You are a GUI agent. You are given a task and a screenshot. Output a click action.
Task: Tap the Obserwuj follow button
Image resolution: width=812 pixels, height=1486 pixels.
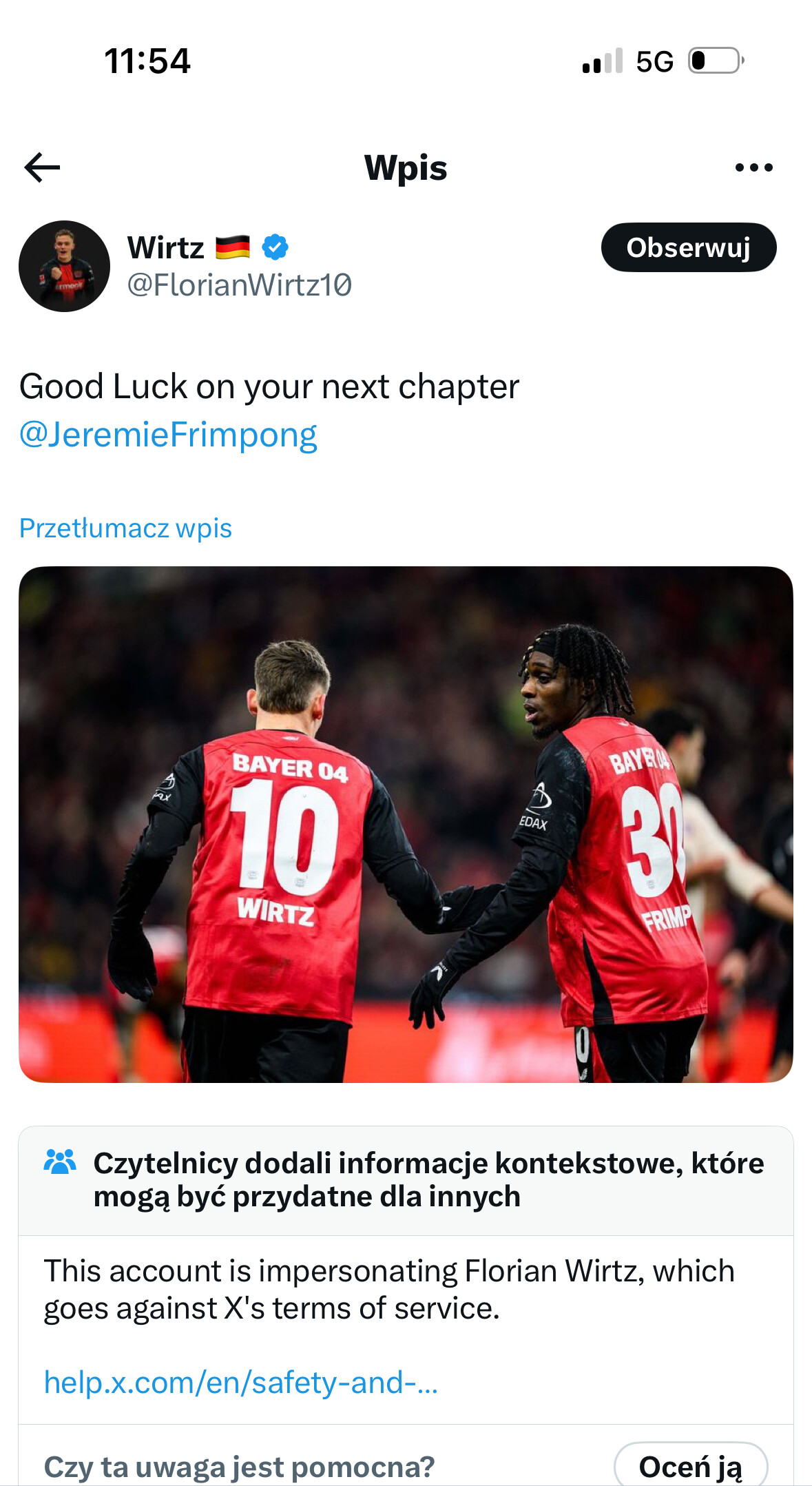click(x=688, y=247)
